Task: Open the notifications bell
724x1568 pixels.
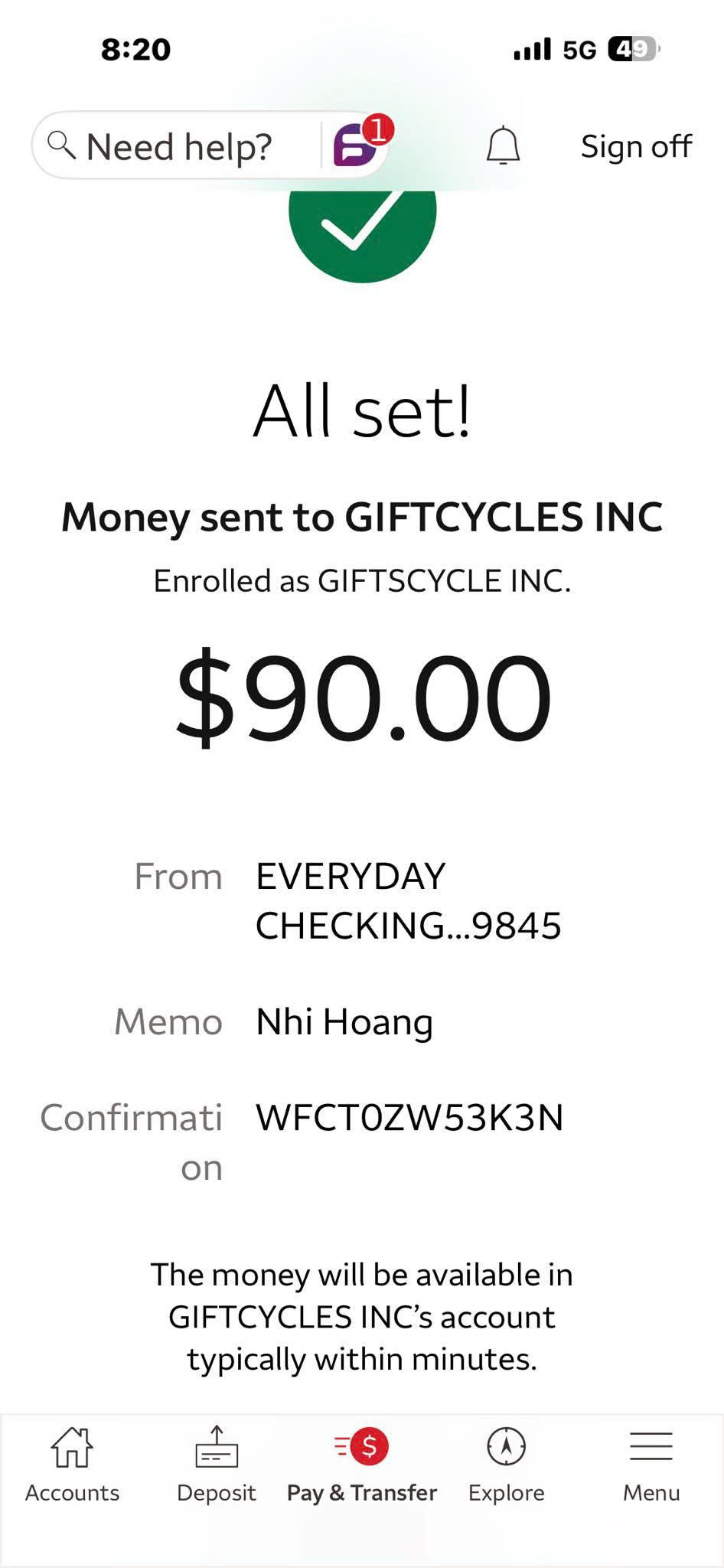Action: tap(503, 145)
